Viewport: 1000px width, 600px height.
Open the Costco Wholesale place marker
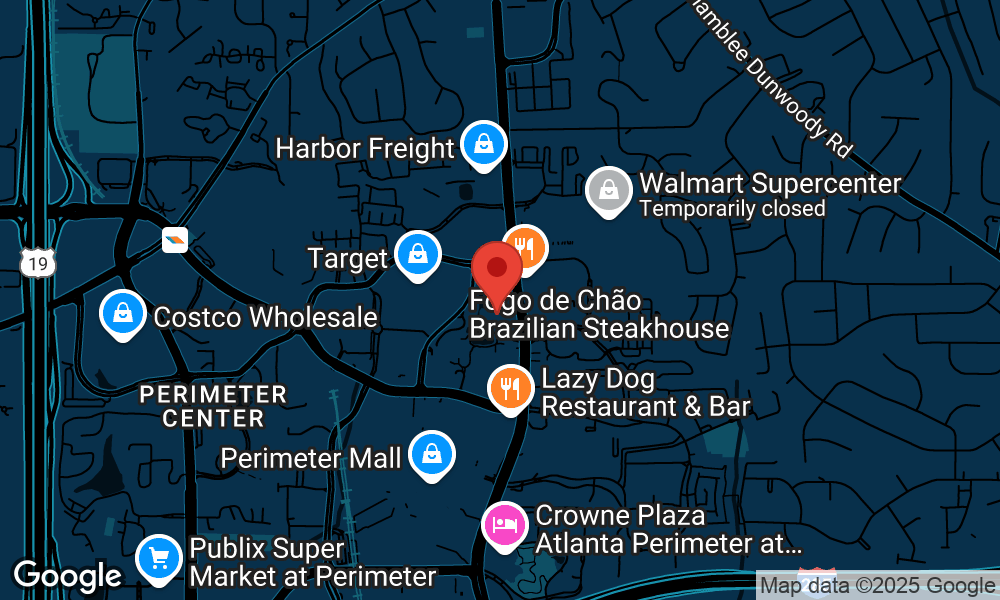tap(121, 314)
